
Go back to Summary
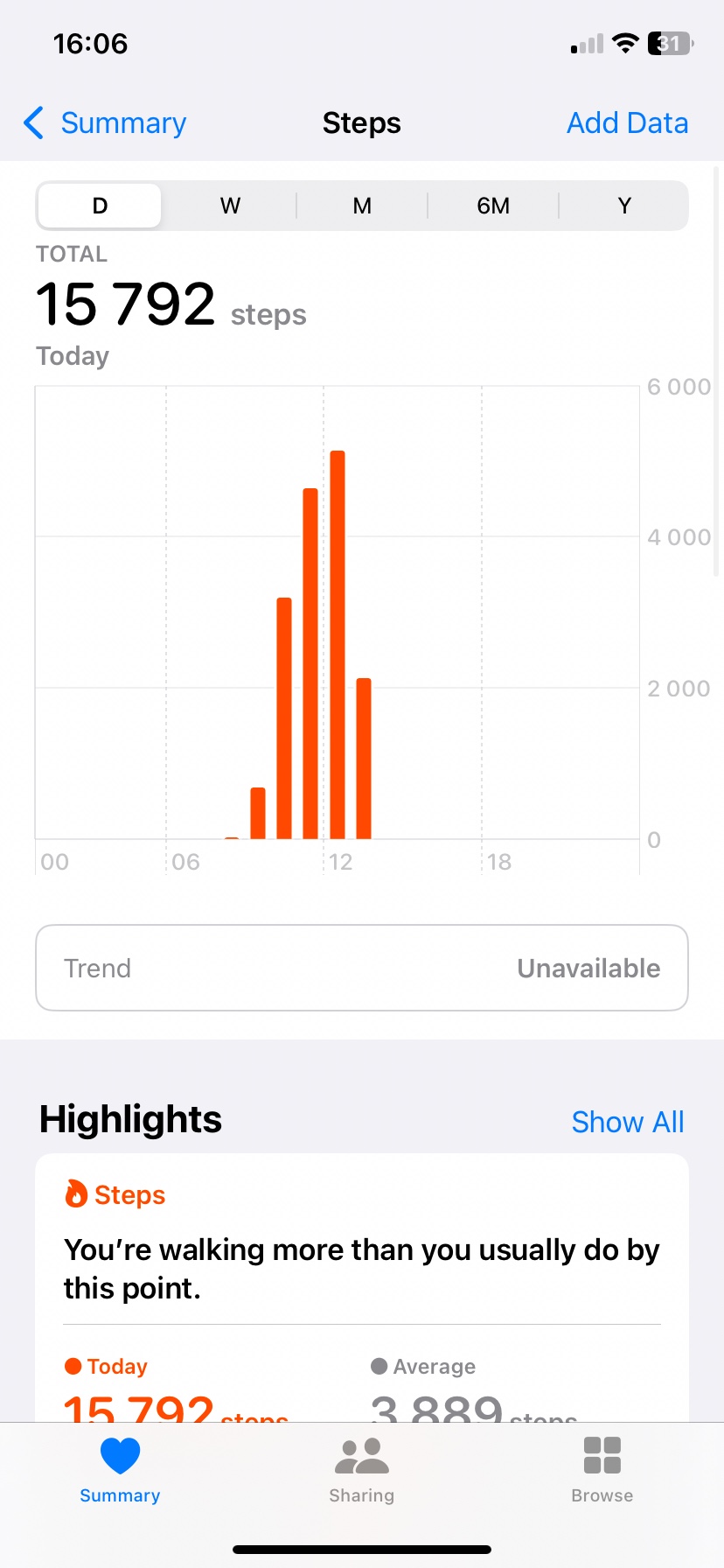coord(105,123)
